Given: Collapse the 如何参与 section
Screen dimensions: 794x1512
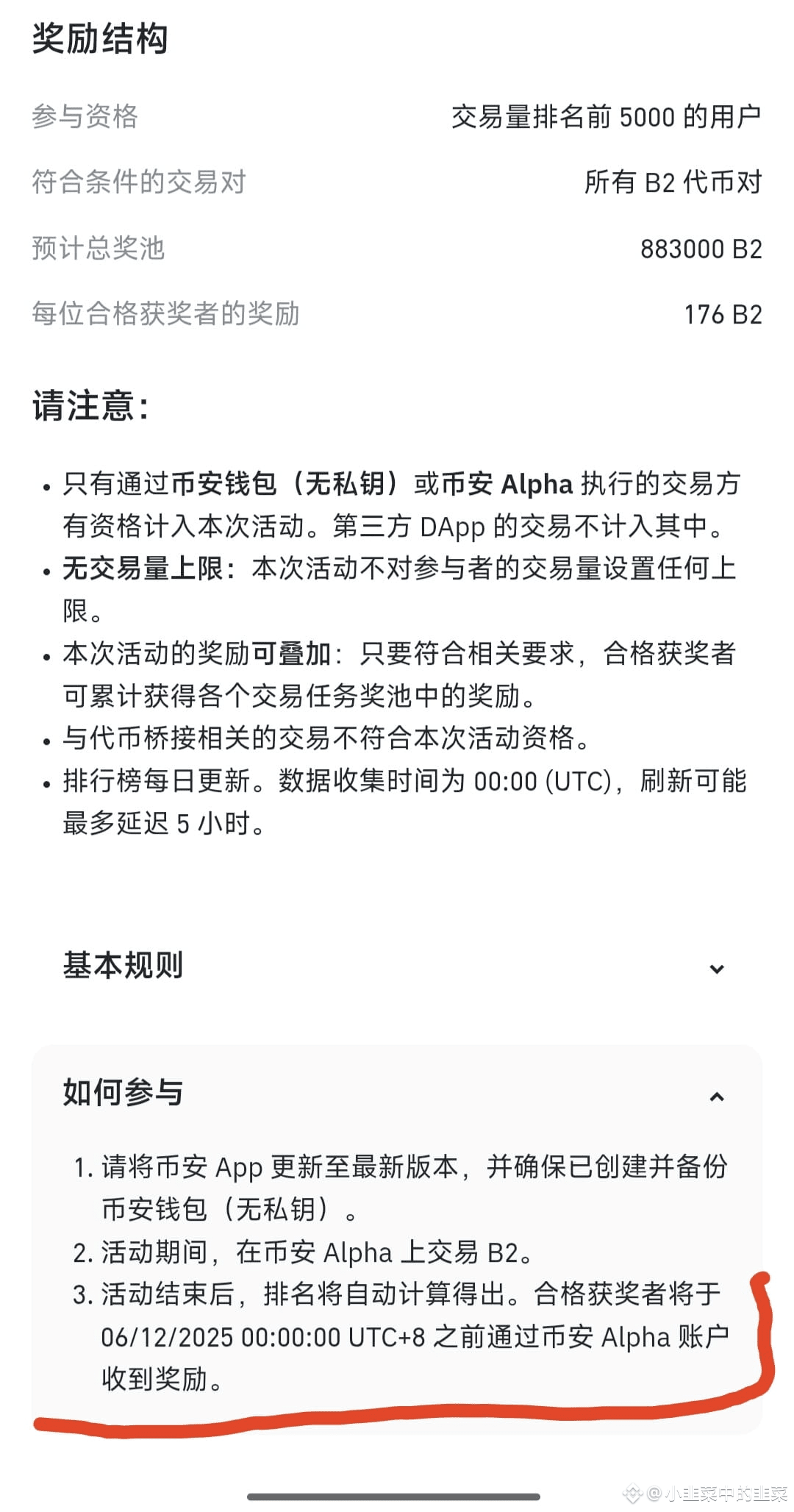Looking at the screenshot, I should coord(717,1096).
